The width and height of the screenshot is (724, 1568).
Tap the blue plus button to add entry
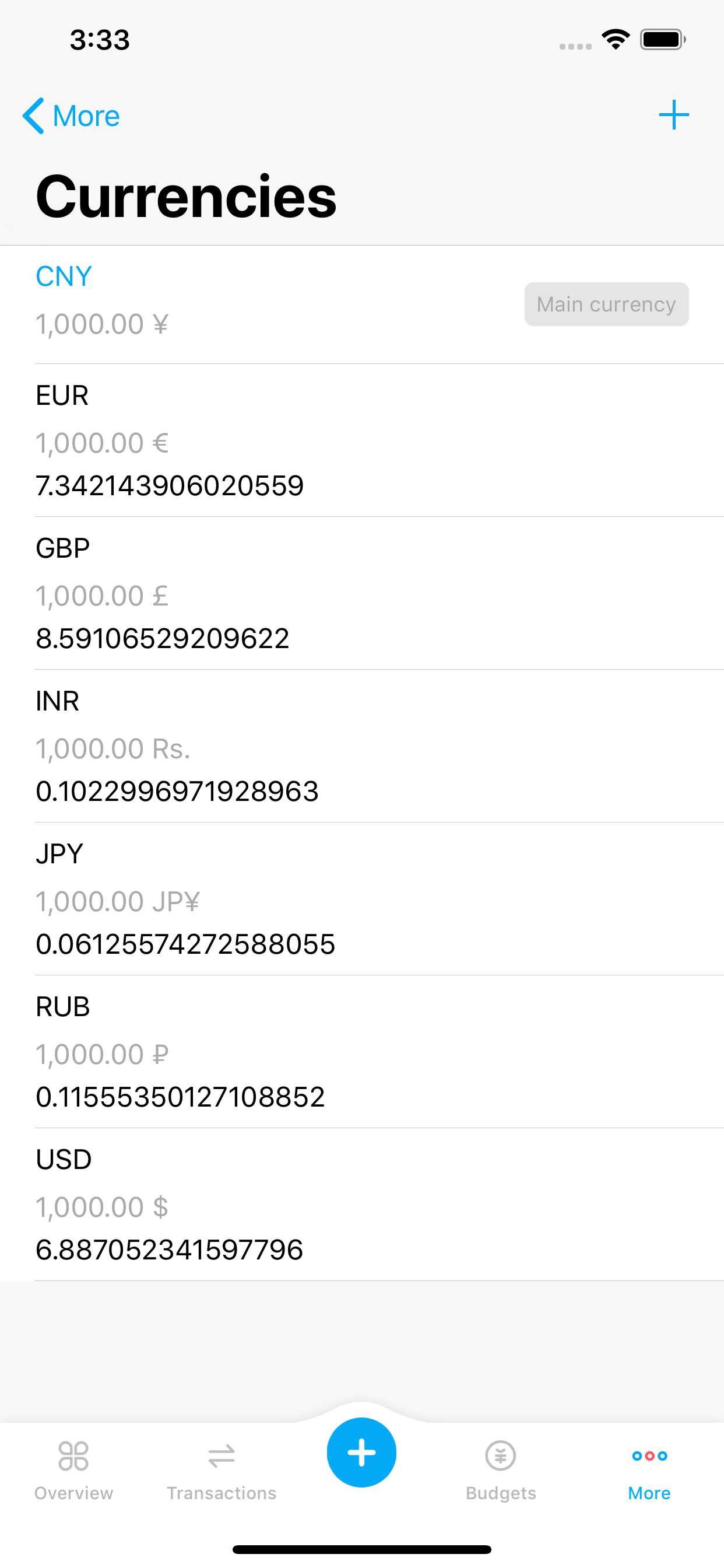[361, 1453]
